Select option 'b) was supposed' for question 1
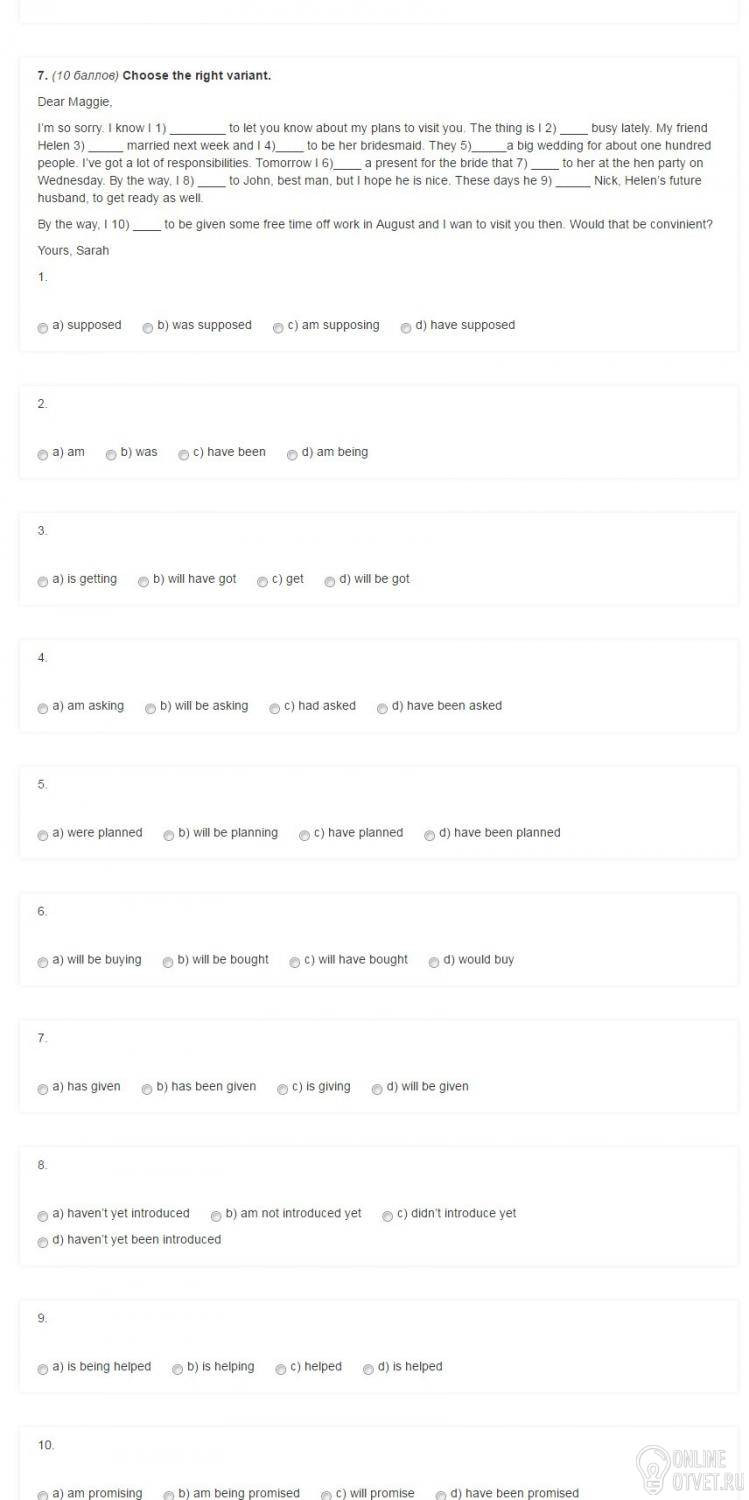Image resolution: width=749 pixels, height=1500 pixels. [x=148, y=328]
